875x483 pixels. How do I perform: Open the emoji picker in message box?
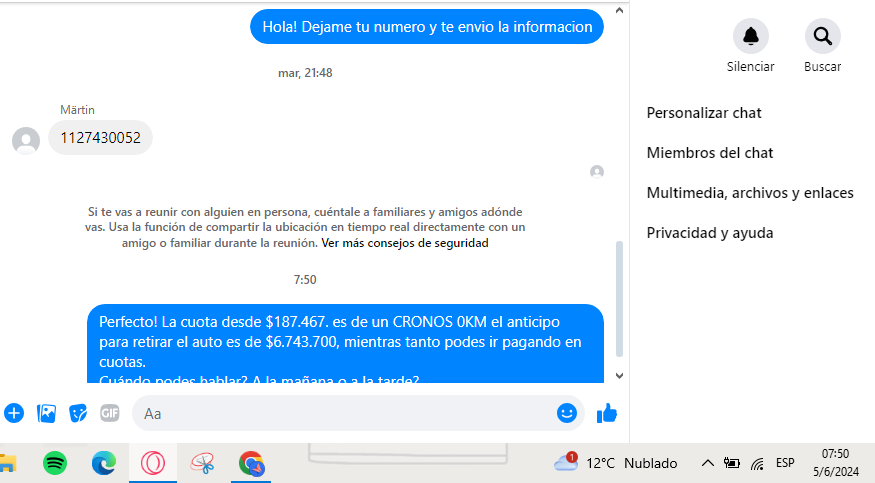[567, 413]
